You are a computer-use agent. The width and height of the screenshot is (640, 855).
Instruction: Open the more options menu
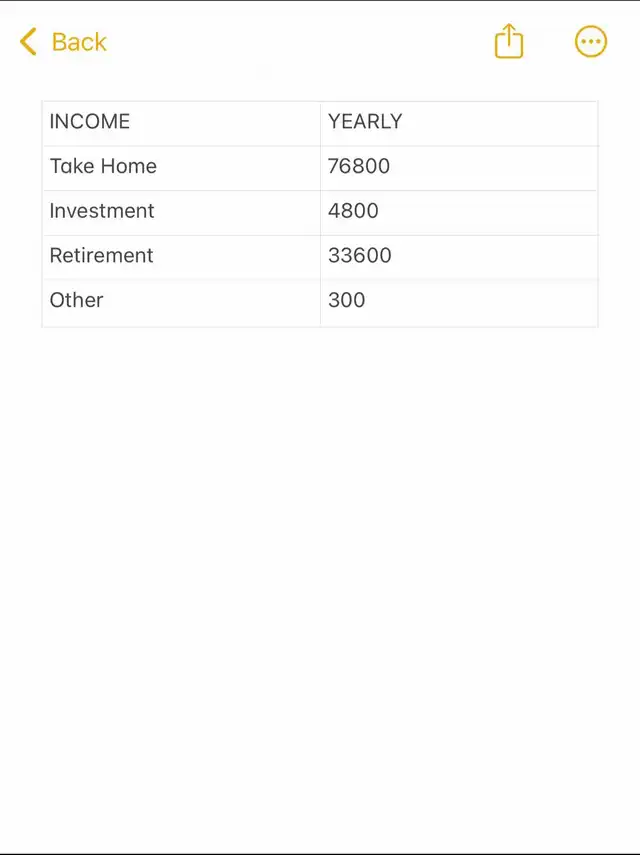click(x=591, y=41)
